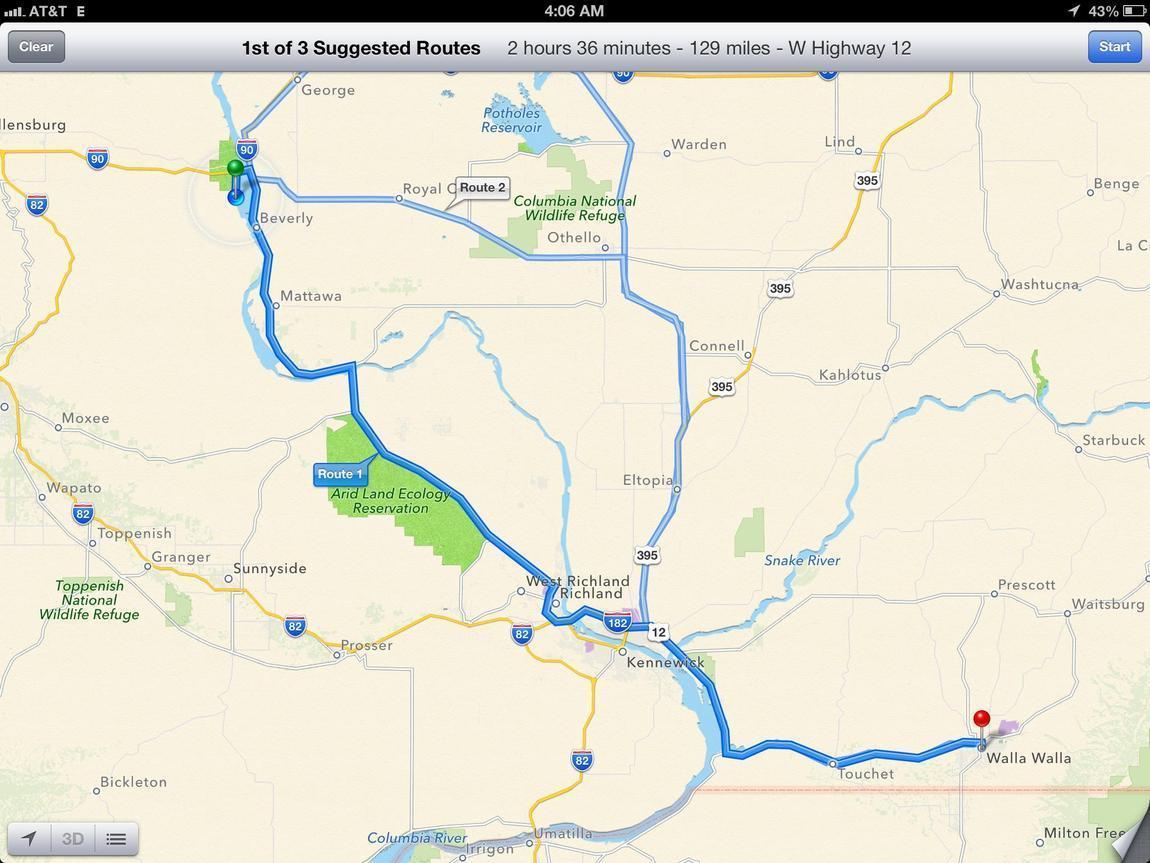Tap the green starting point pin
The image size is (1150, 863).
(235, 170)
